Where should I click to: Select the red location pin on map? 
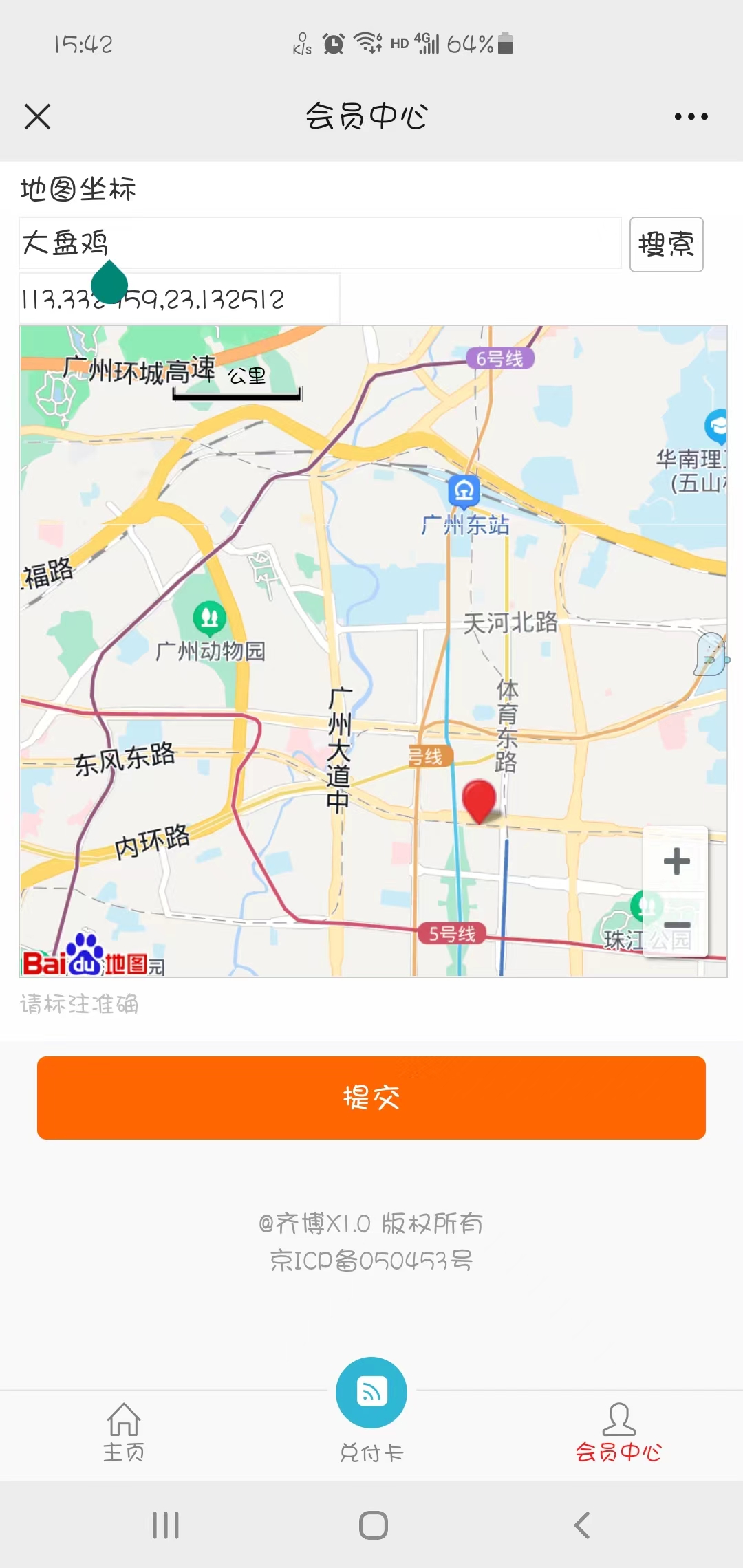coord(480,801)
